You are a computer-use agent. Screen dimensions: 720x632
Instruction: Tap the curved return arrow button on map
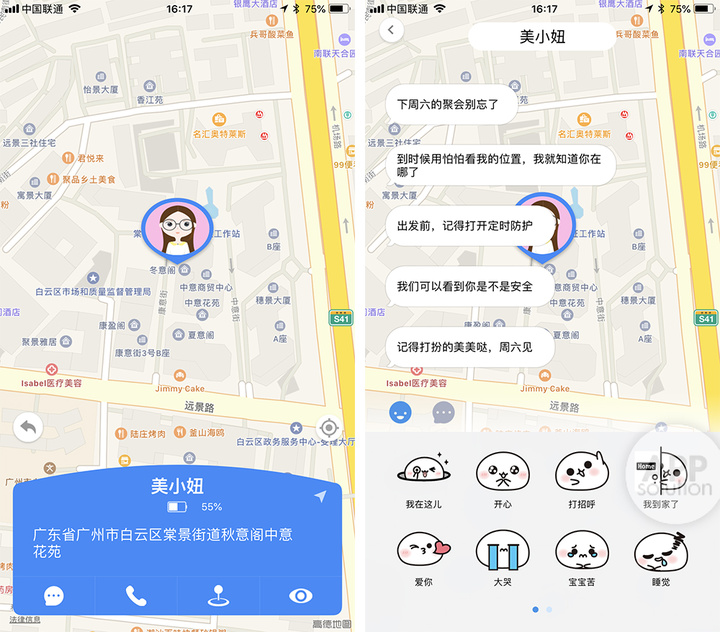[28, 428]
